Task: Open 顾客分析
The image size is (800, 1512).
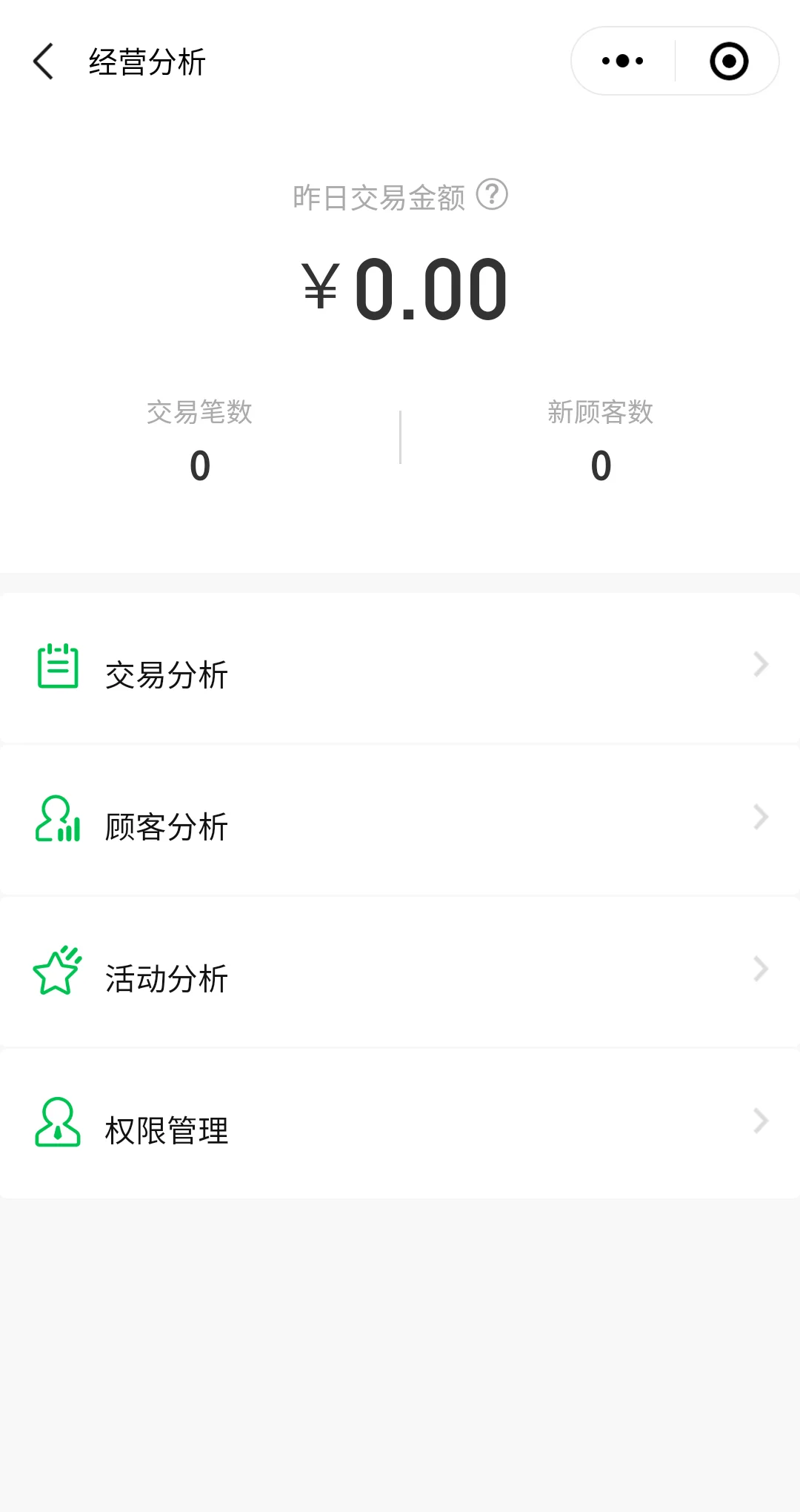Action: tap(400, 820)
